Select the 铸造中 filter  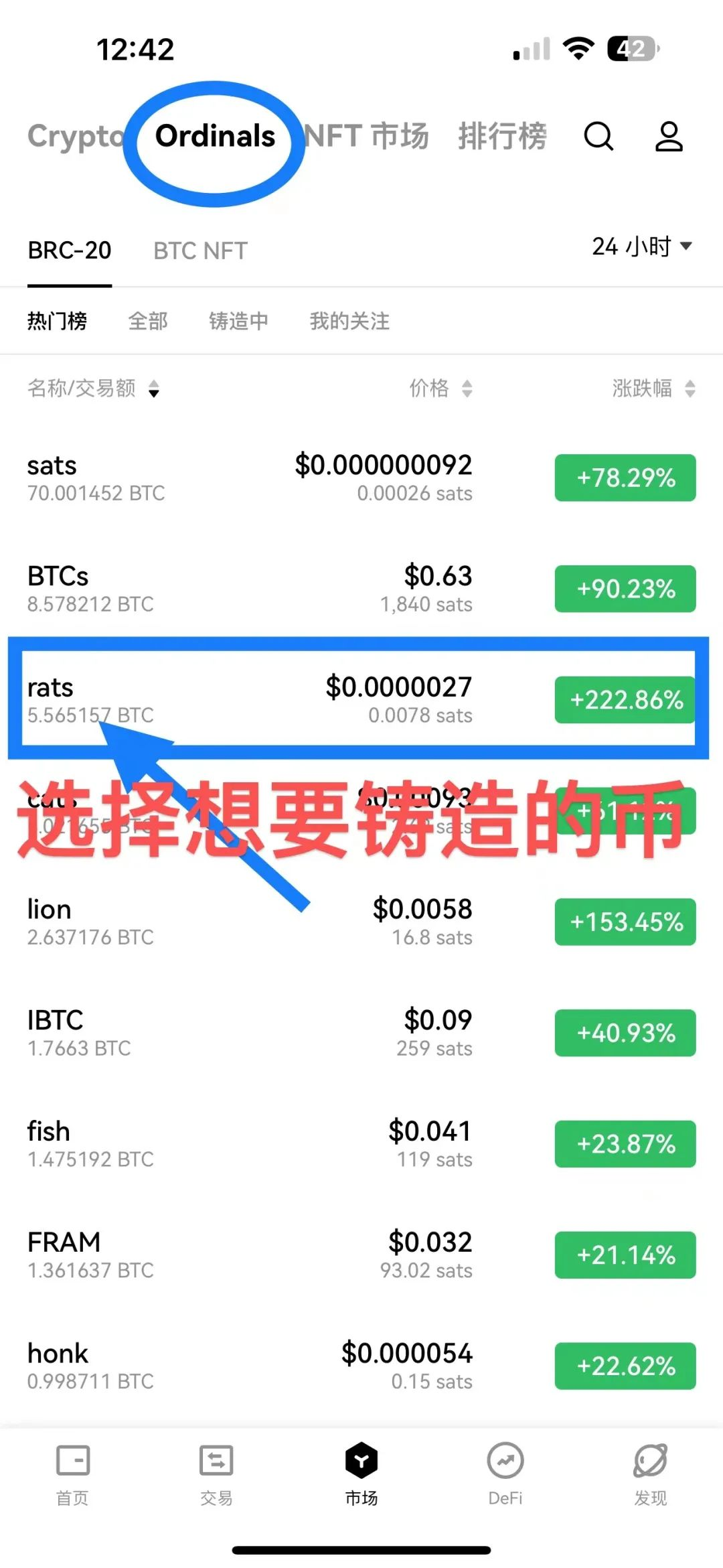[238, 321]
